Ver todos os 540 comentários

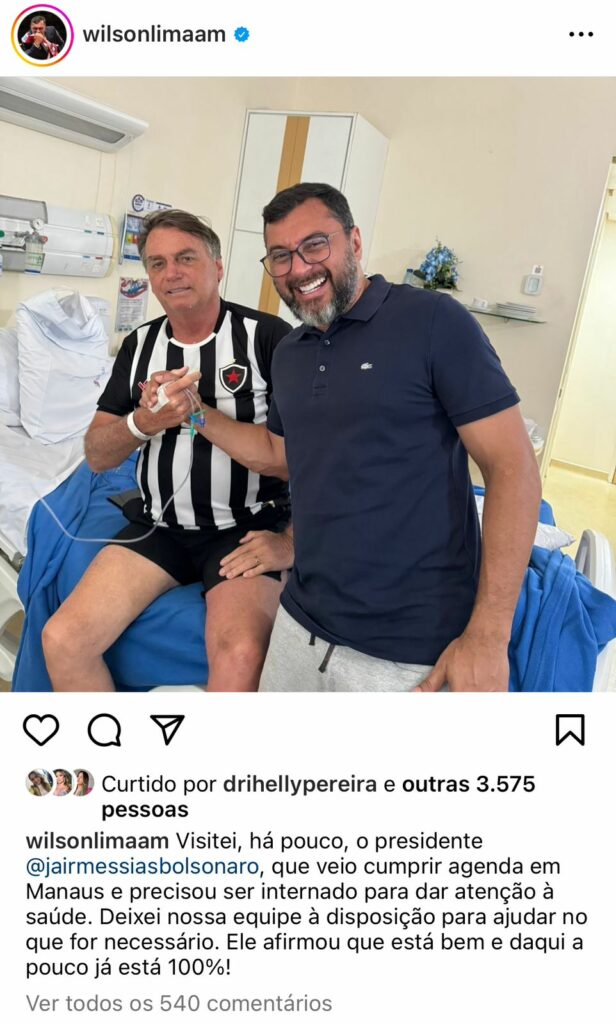179,1002
